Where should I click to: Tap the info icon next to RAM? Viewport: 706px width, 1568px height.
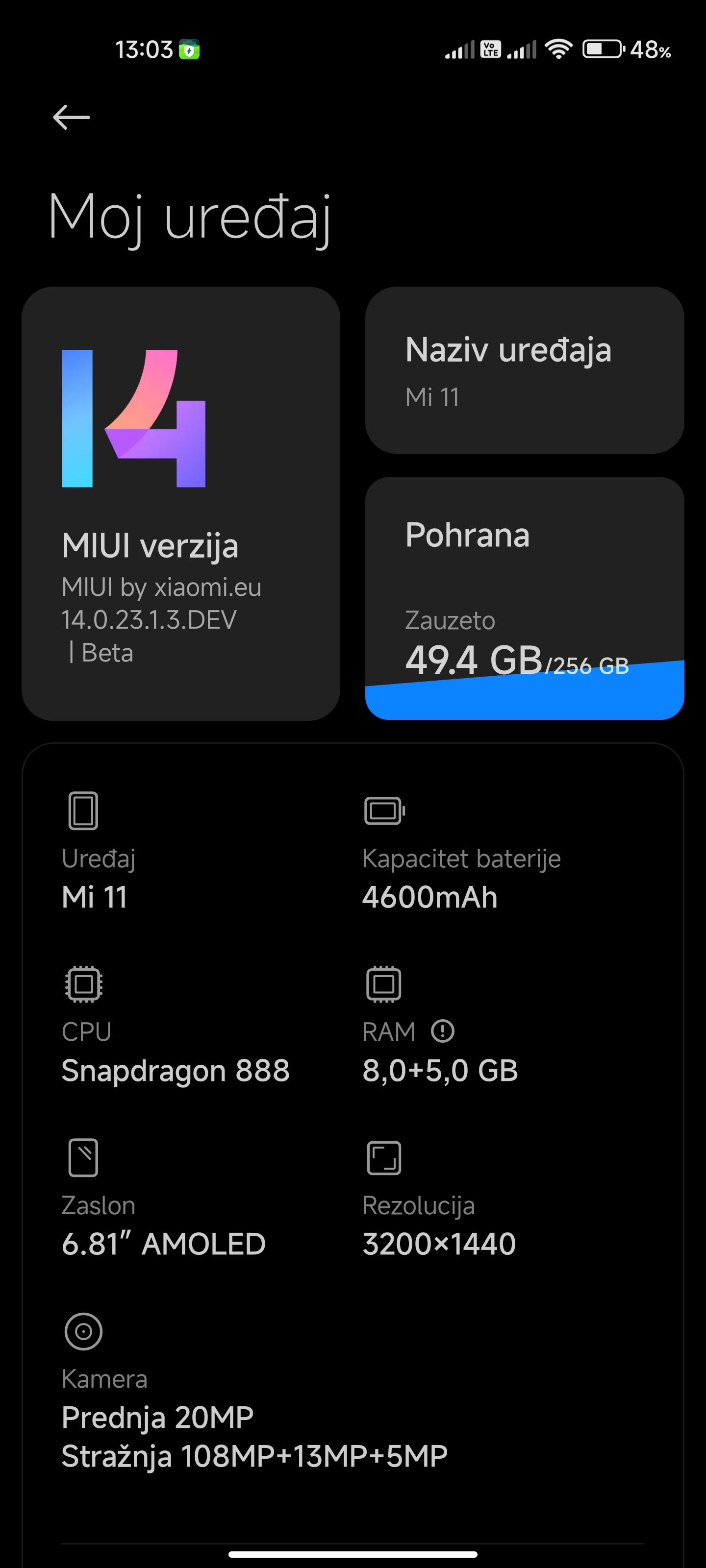pos(442,1031)
